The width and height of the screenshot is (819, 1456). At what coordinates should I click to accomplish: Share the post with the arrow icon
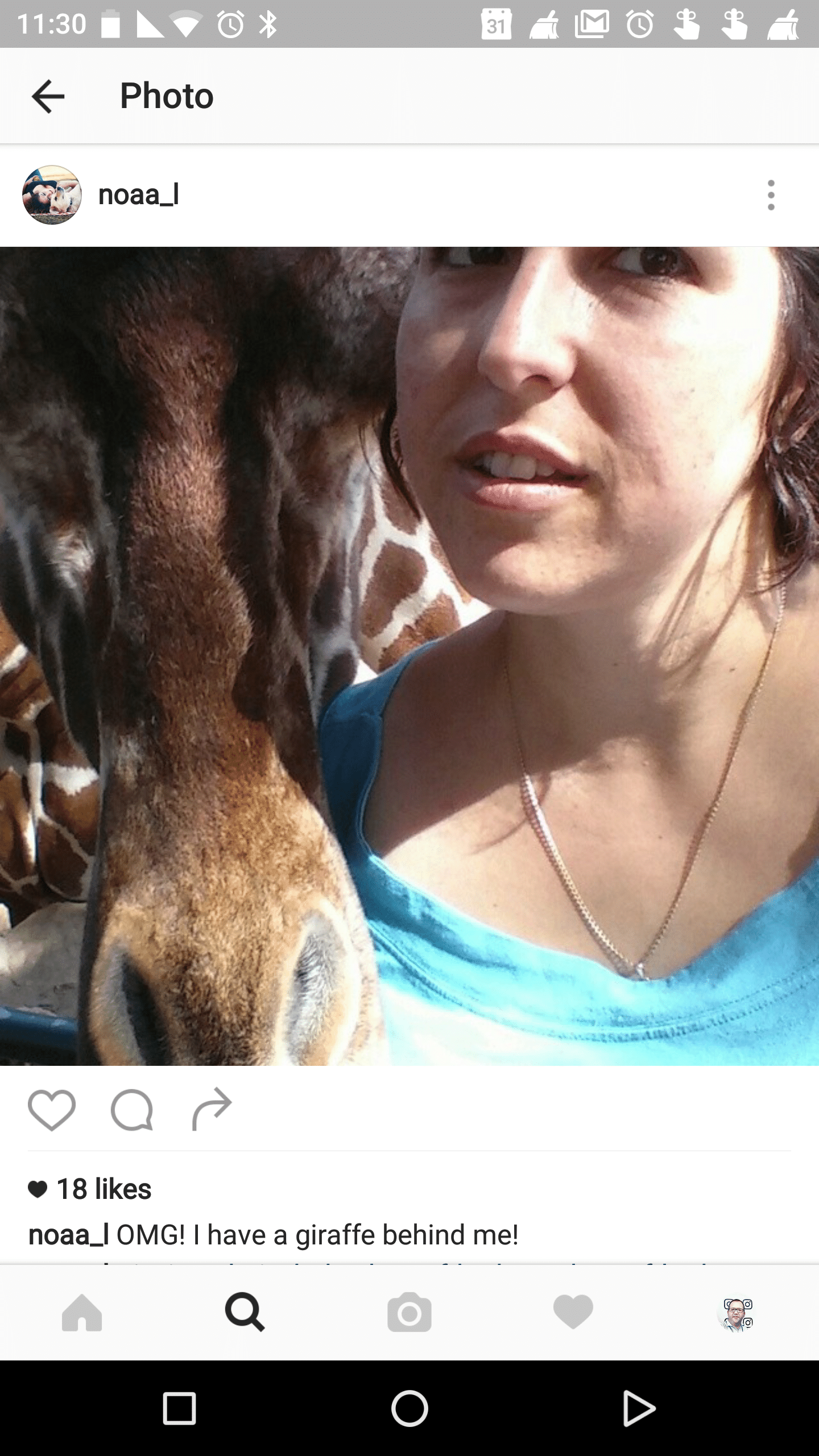point(212,1108)
